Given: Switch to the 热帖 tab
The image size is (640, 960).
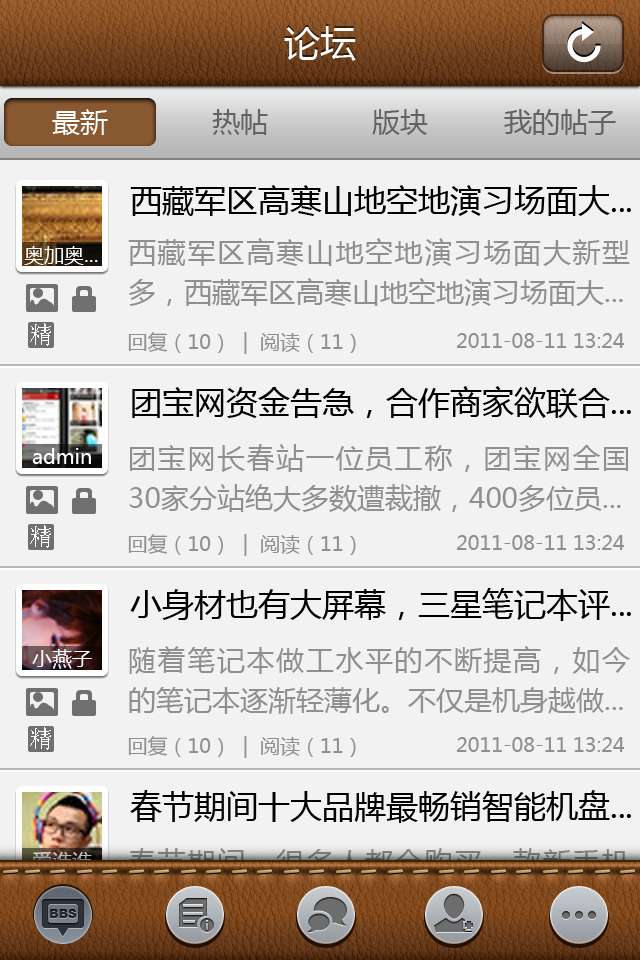Looking at the screenshot, I should click(240, 122).
